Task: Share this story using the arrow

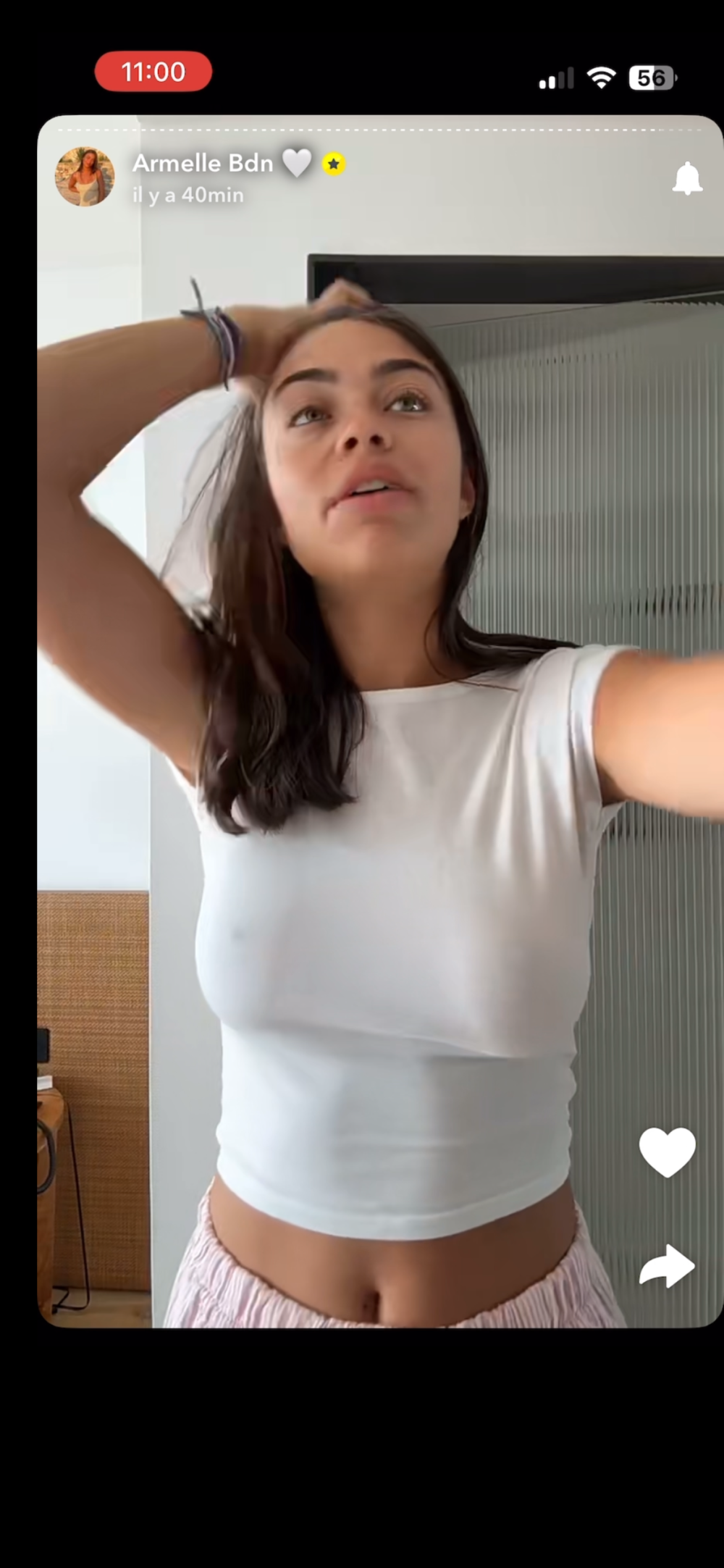Action: [667, 1266]
